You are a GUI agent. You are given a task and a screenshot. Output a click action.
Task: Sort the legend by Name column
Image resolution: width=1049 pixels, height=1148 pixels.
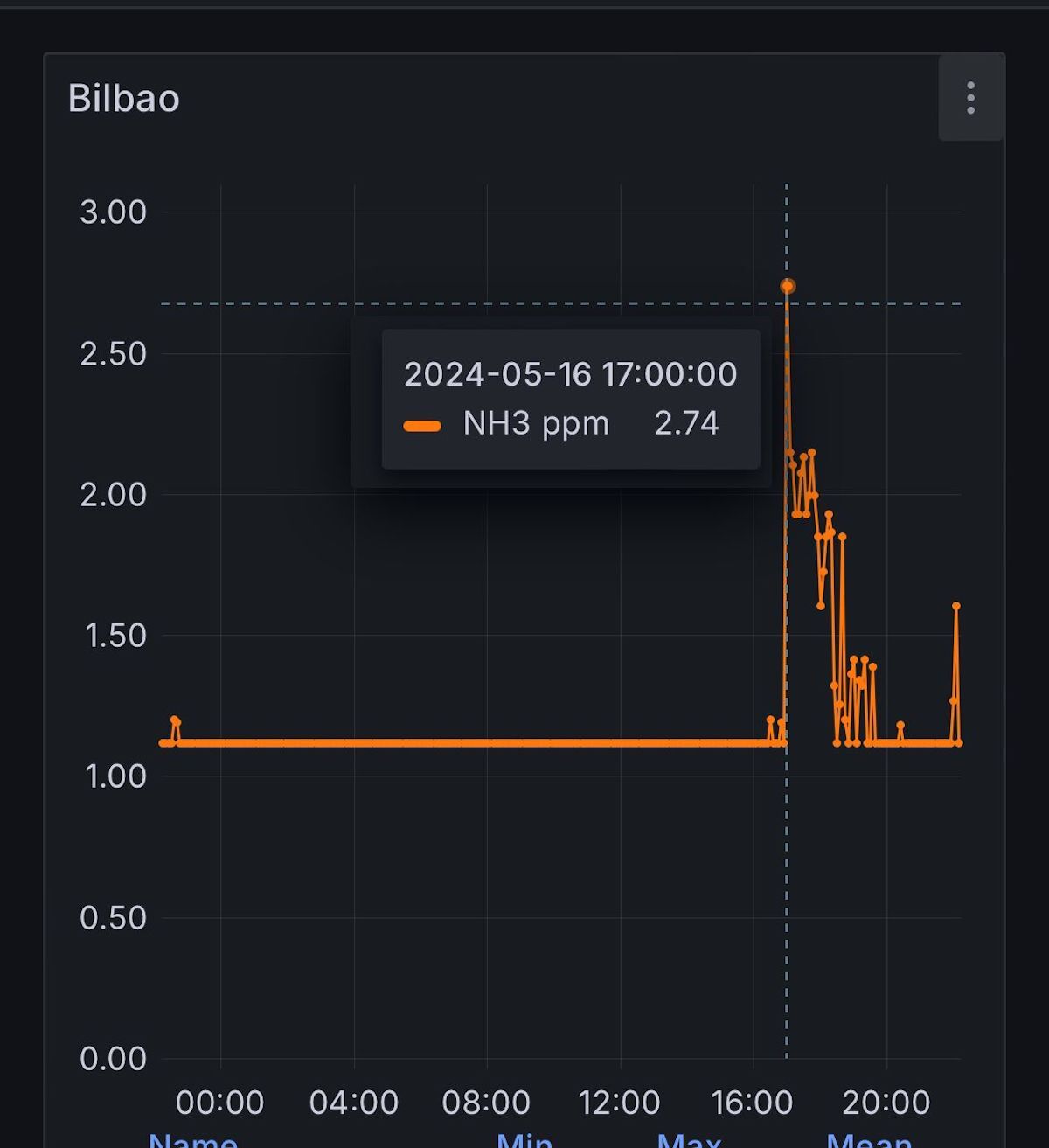(193, 1140)
